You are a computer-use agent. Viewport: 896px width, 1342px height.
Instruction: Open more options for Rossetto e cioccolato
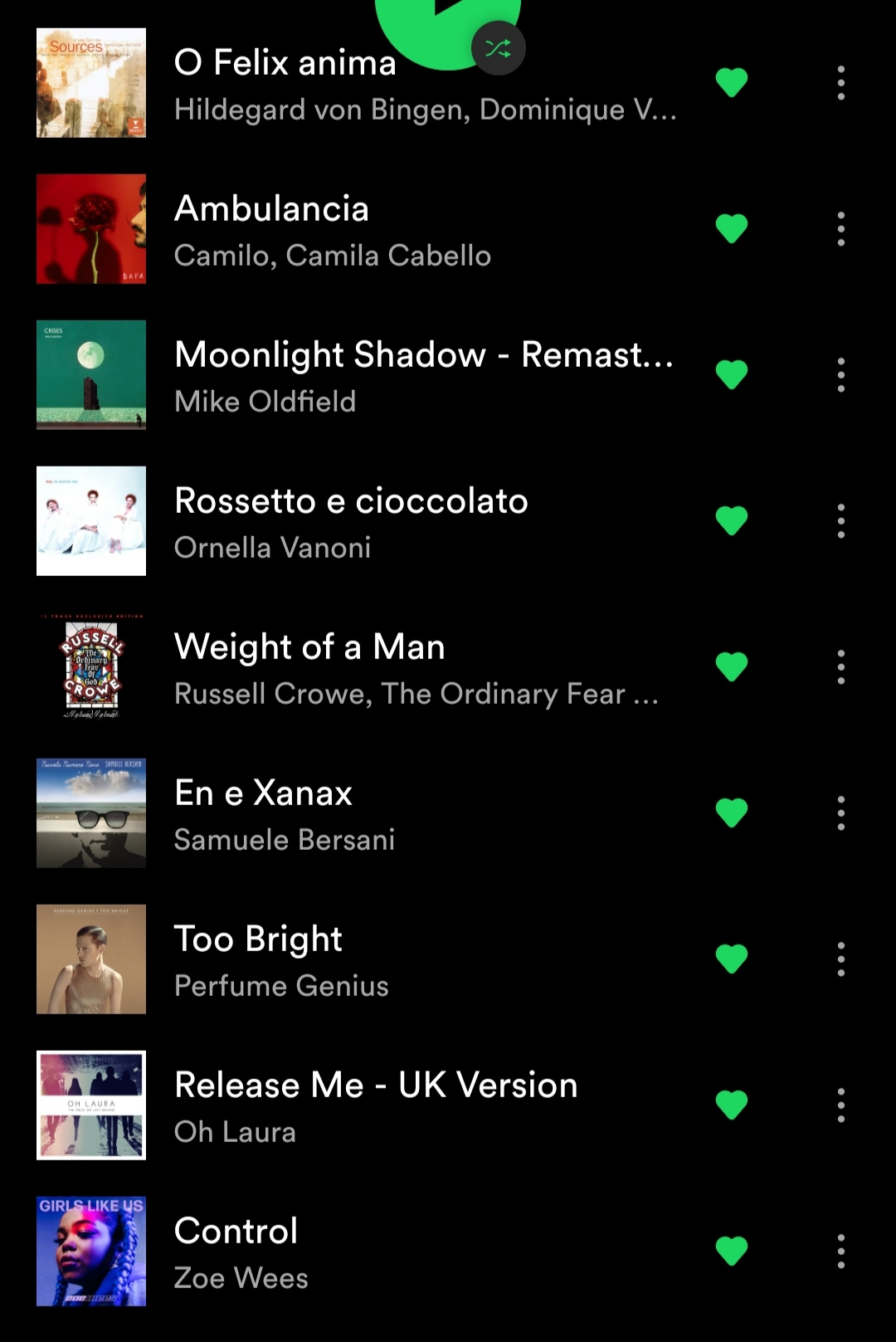coord(840,520)
